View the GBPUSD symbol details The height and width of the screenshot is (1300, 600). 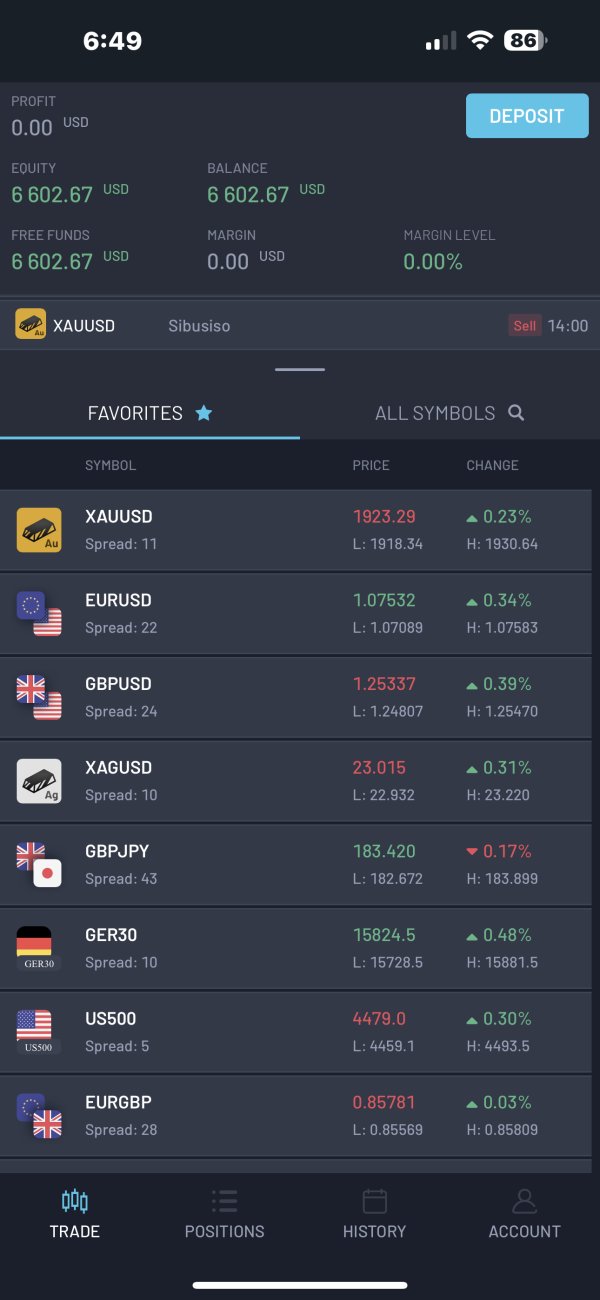pos(296,698)
